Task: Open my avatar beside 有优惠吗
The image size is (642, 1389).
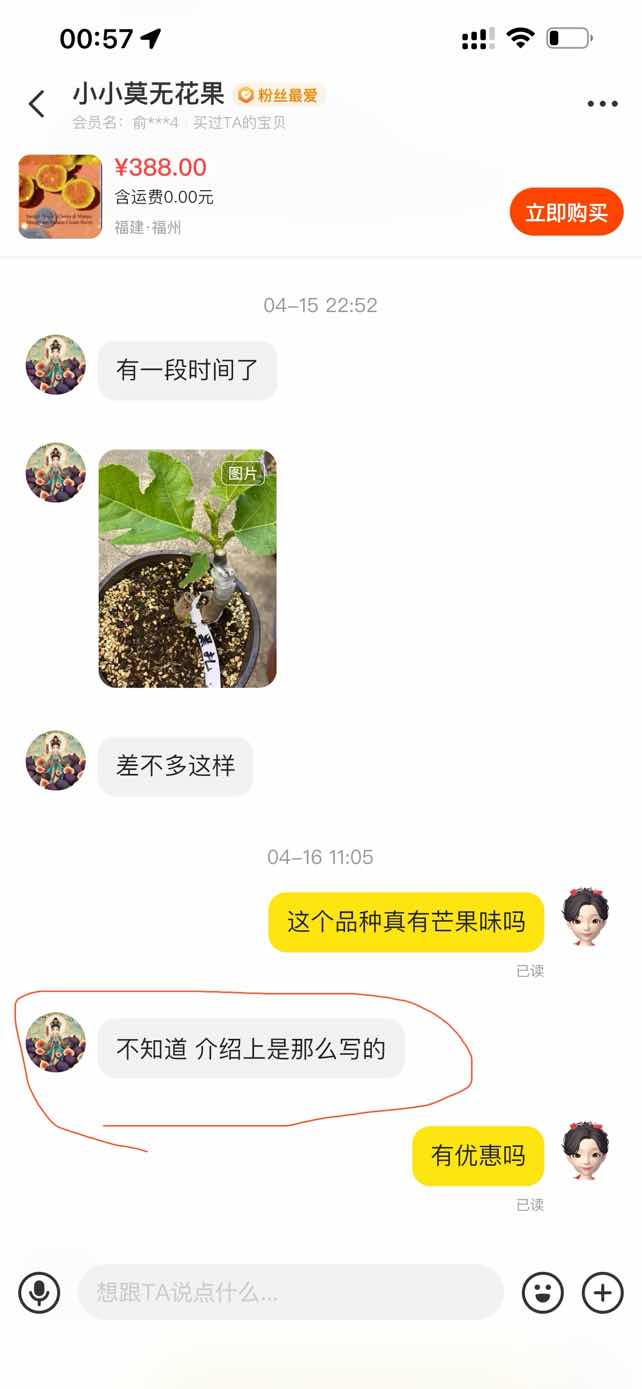Action: tap(585, 1152)
